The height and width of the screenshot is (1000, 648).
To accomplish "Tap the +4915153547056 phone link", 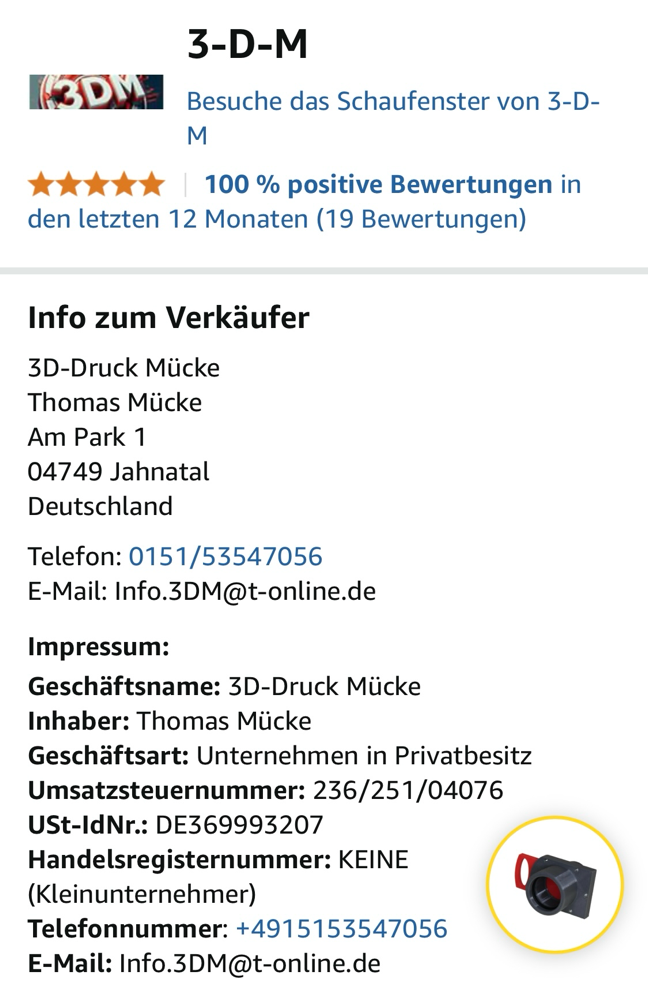I will click(x=341, y=929).
